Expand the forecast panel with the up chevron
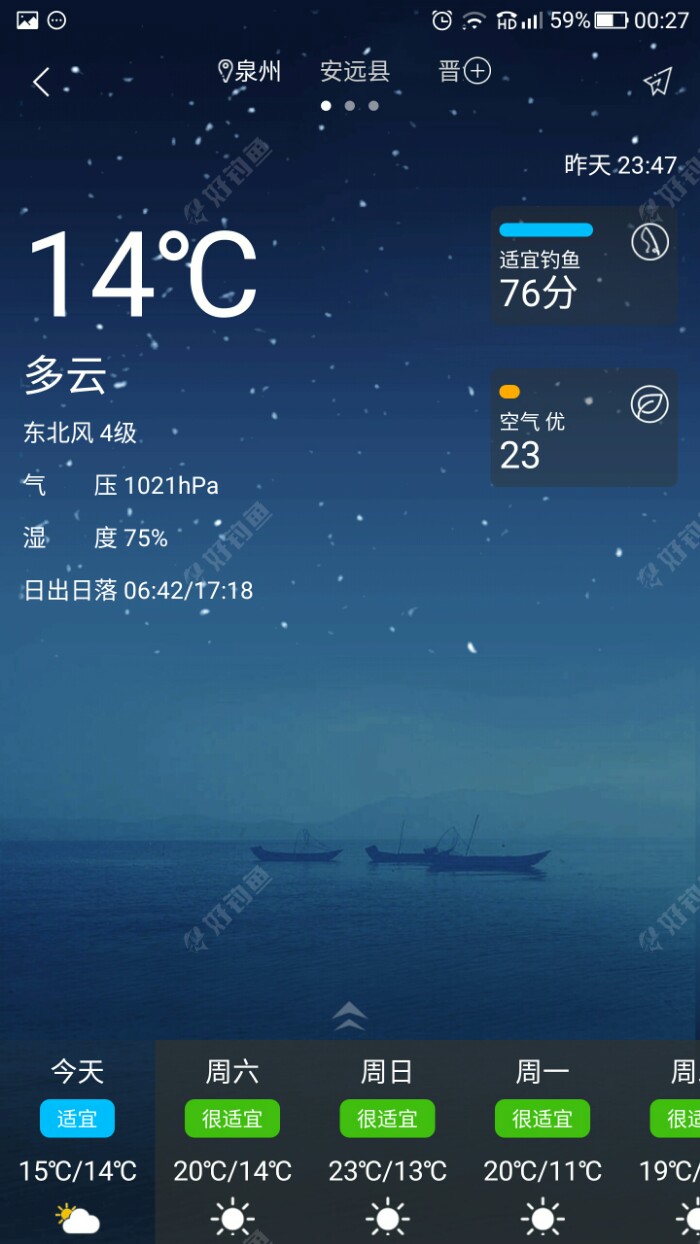The width and height of the screenshot is (700, 1244). tap(349, 1015)
